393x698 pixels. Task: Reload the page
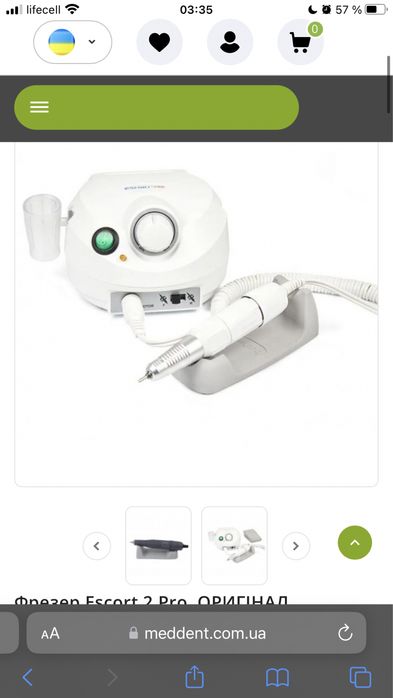(345, 633)
